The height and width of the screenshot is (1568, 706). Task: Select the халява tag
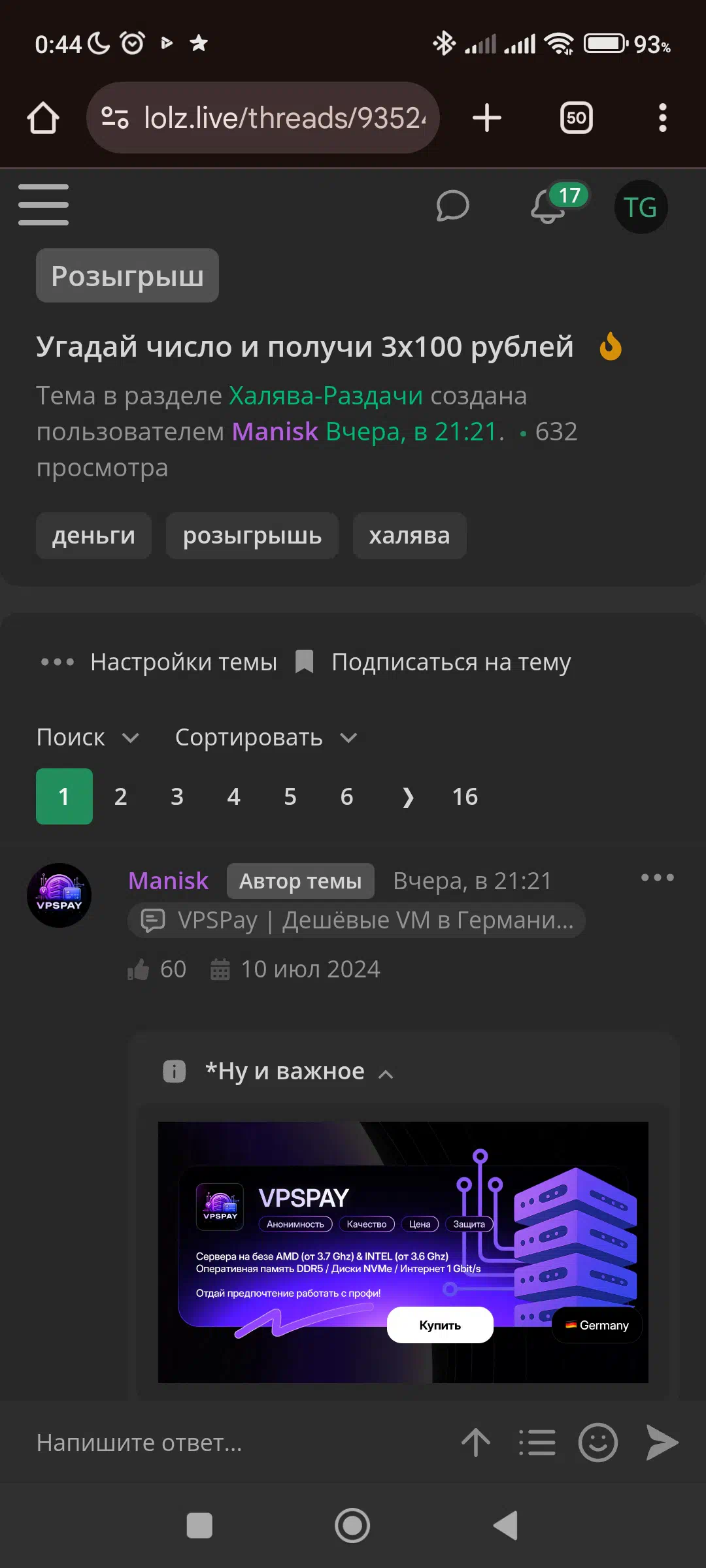tap(409, 536)
